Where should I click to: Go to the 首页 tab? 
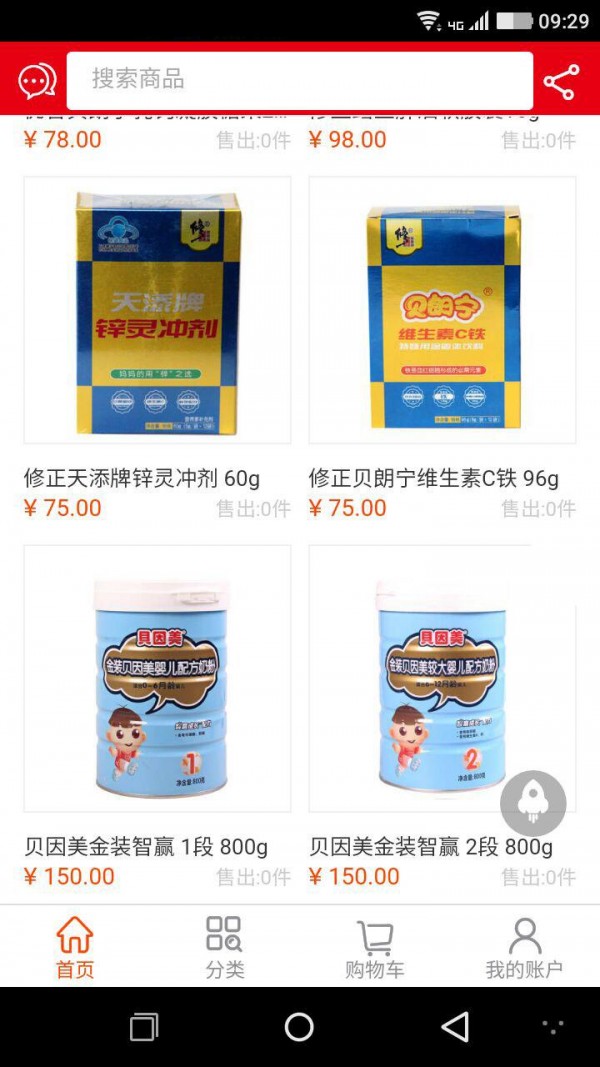(75, 947)
